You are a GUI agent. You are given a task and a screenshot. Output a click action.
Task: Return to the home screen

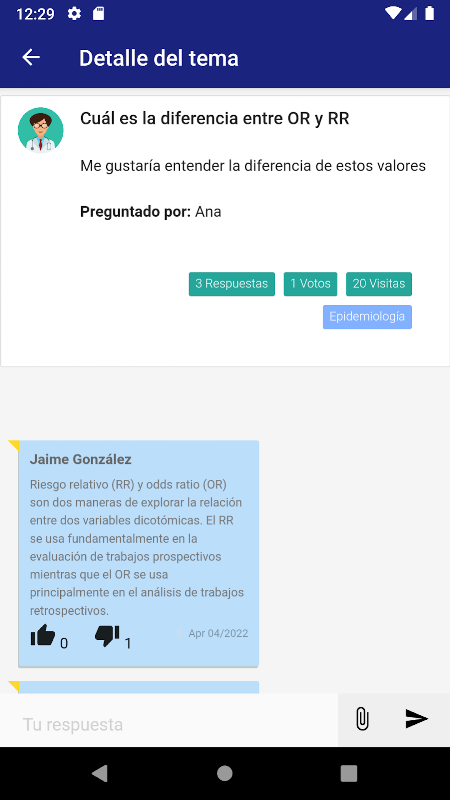[x=224, y=773]
